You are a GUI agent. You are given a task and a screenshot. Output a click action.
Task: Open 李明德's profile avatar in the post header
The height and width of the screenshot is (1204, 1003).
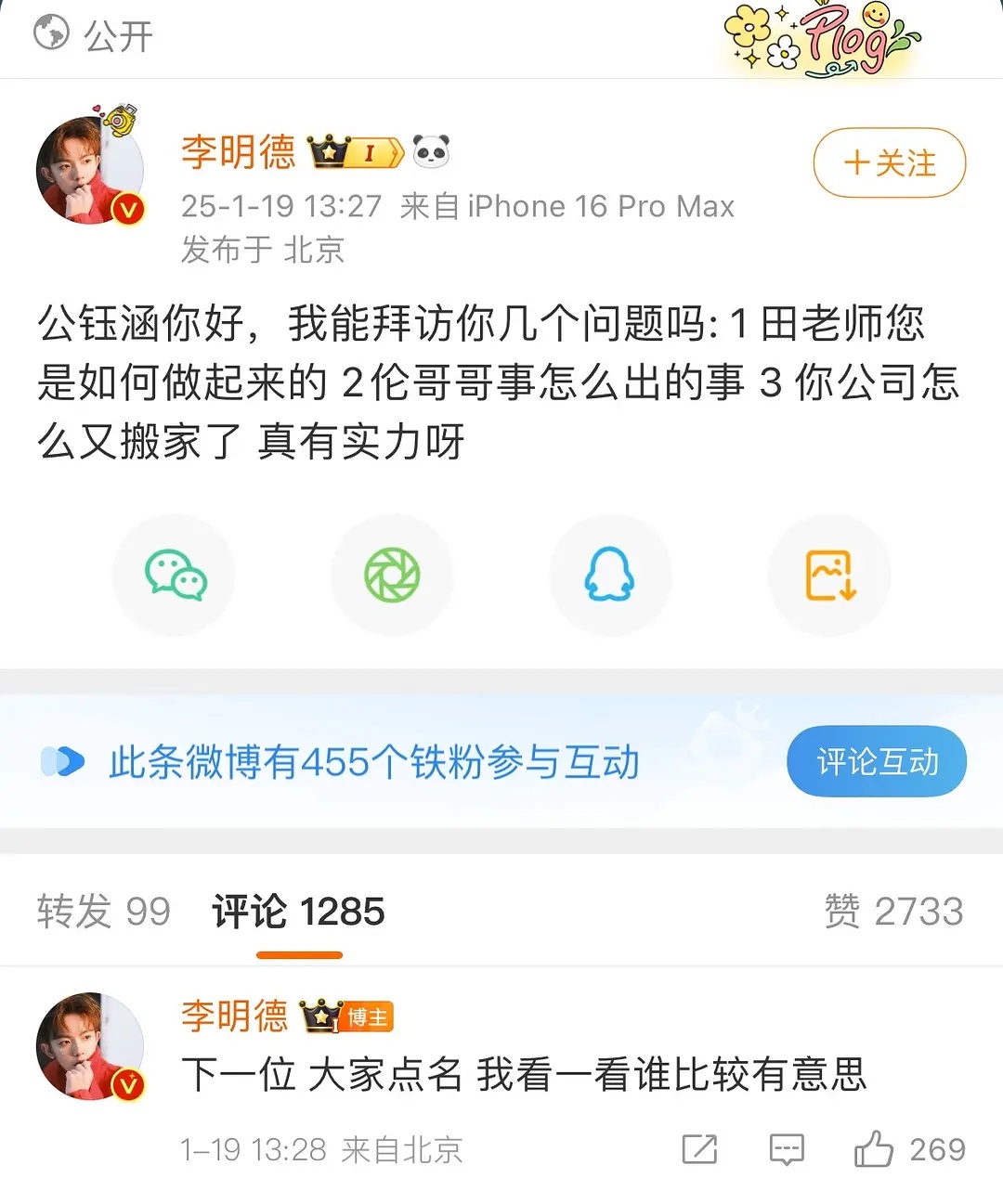tap(90, 171)
